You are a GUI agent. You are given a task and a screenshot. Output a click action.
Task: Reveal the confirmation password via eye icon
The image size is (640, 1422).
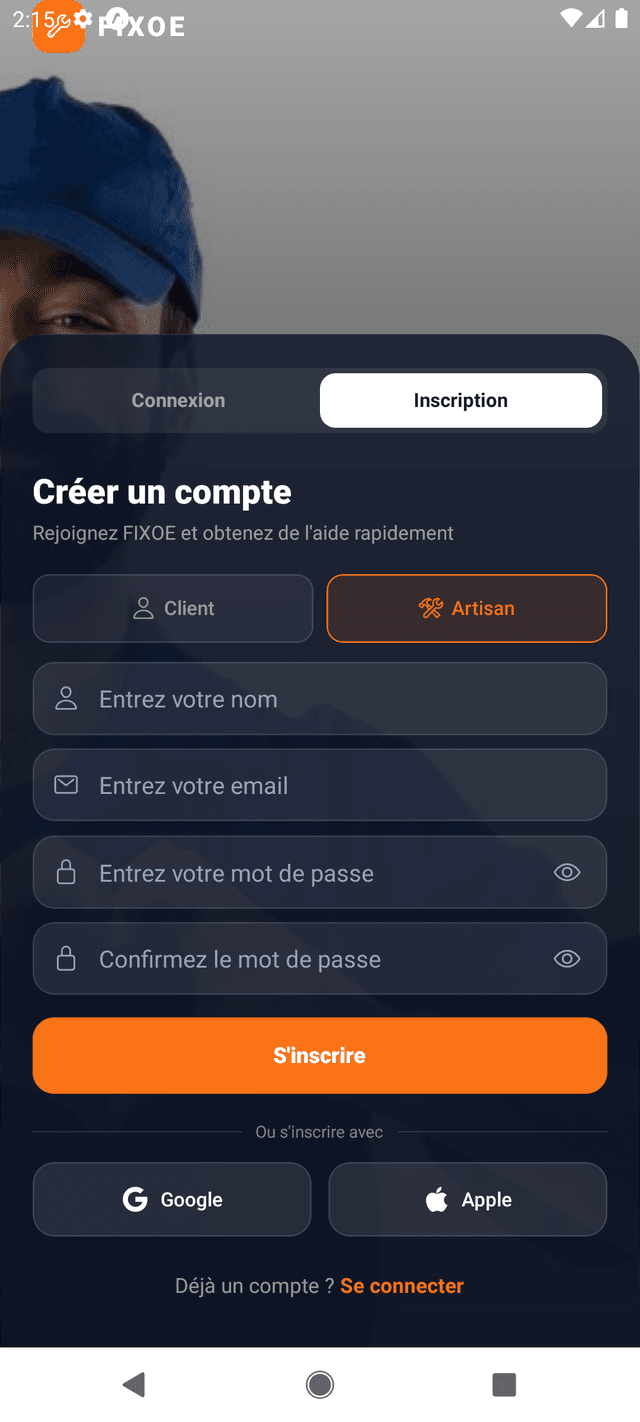click(x=567, y=959)
